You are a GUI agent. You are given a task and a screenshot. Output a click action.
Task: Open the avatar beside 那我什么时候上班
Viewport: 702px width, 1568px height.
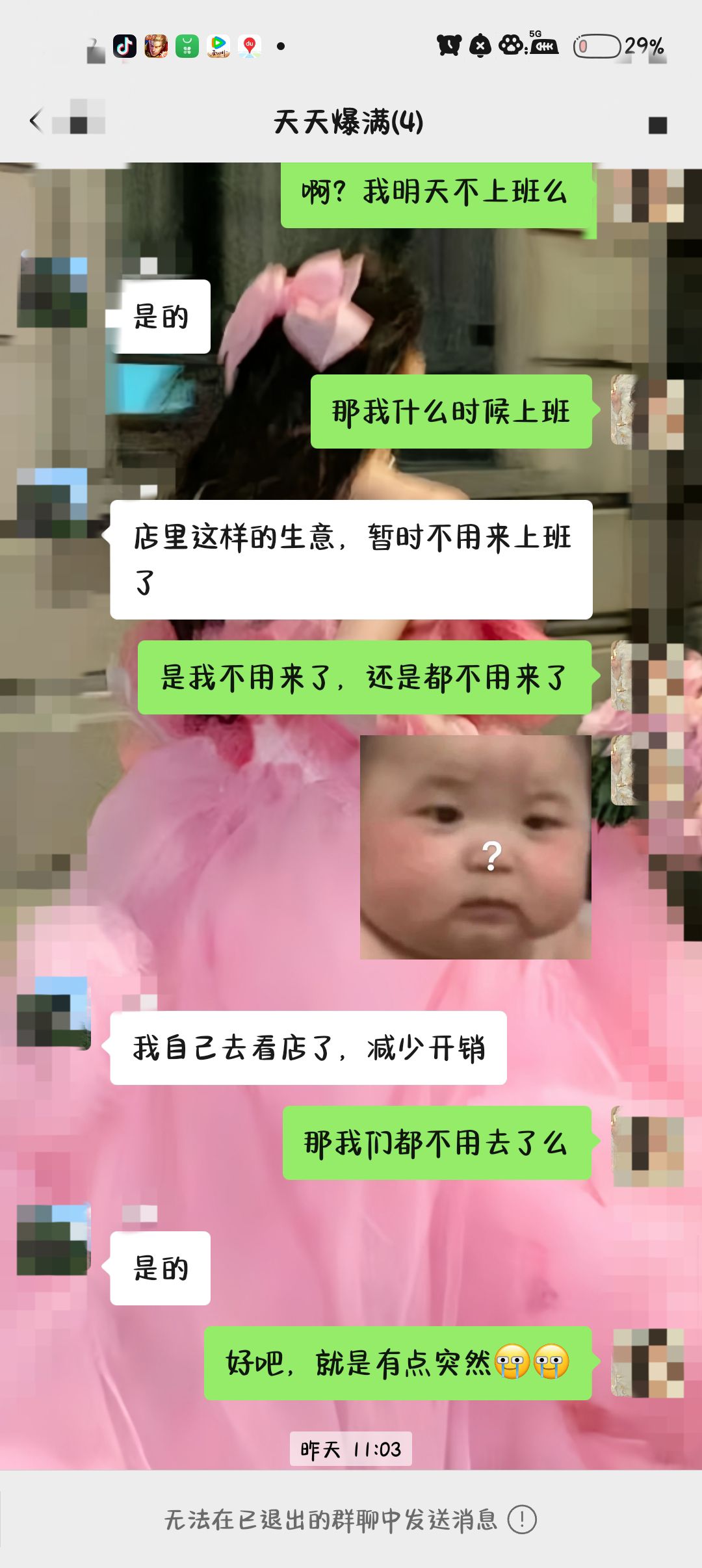(x=647, y=411)
